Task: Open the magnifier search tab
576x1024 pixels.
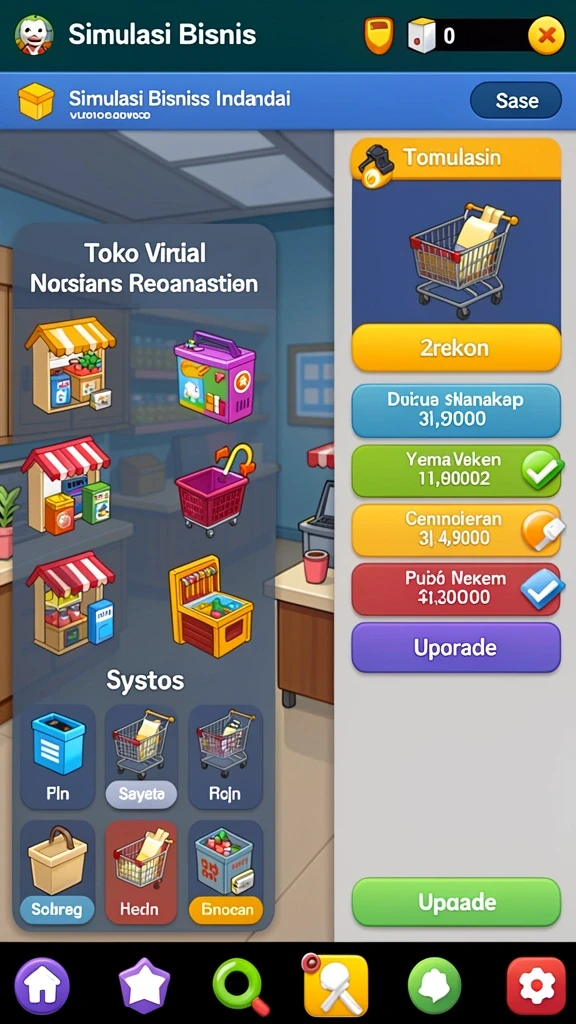Action: coord(241,986)
